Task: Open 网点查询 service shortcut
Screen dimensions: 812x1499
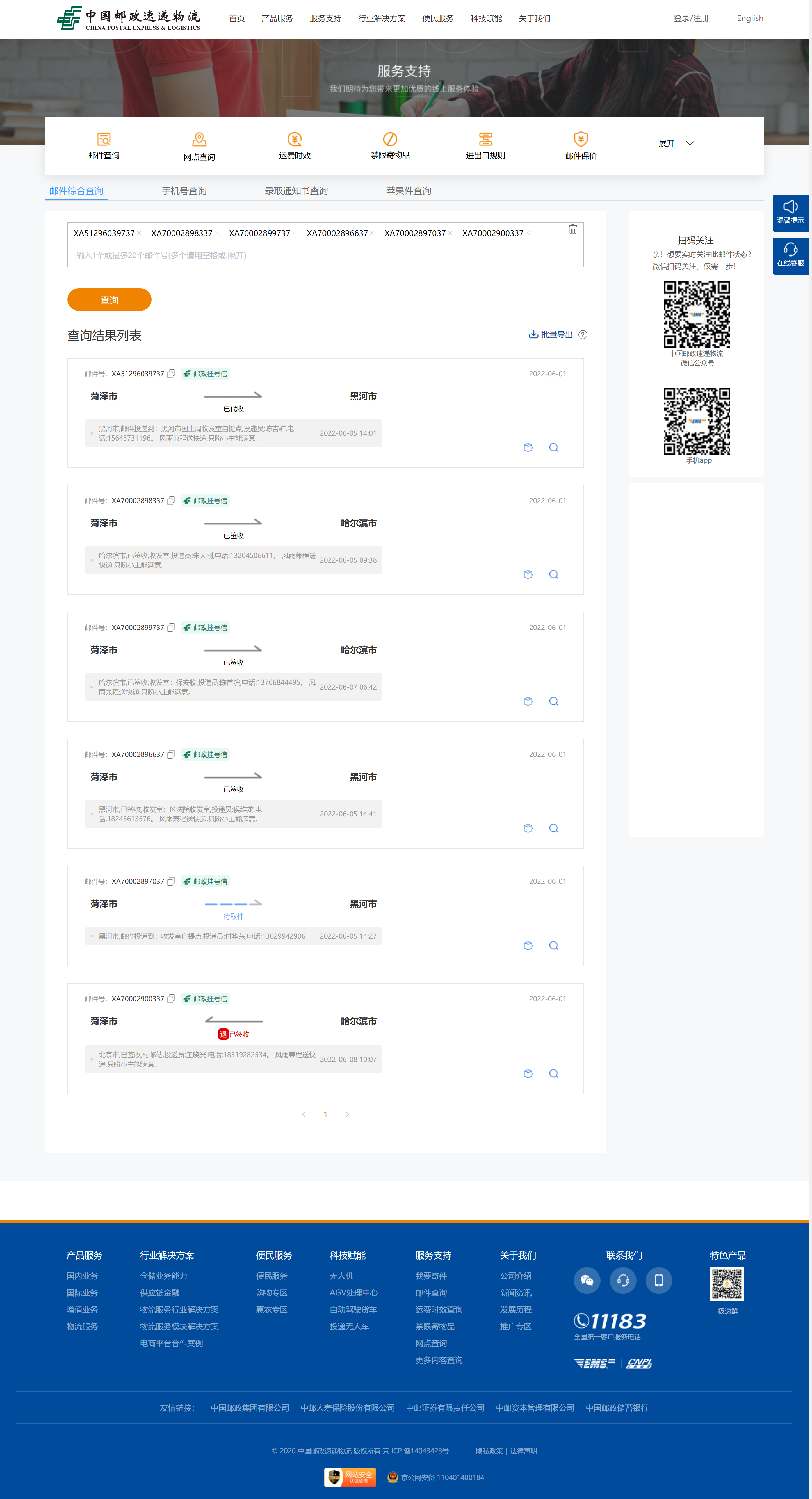Action: [x=199, y=147]
